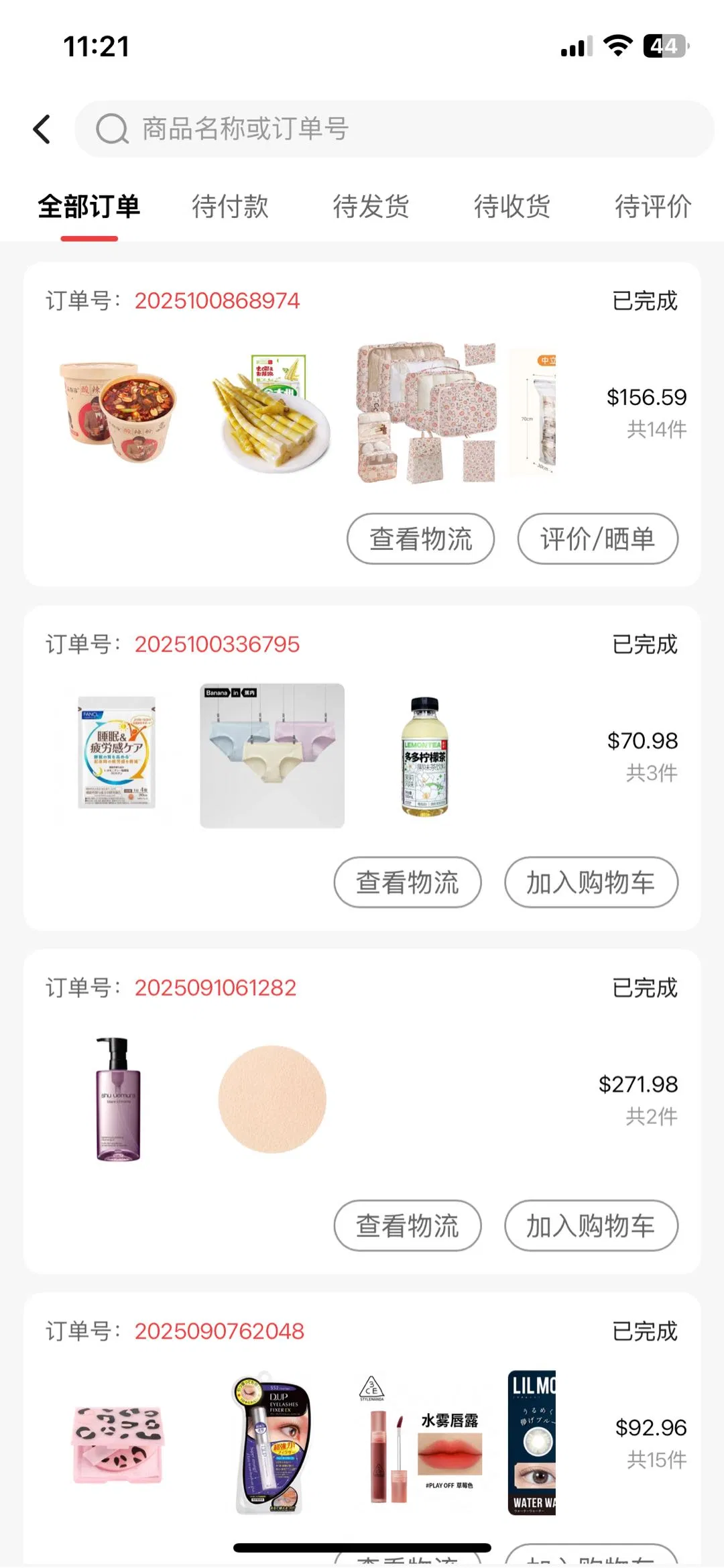Open order number 2025090762048
Image resolution: width=724 pixels, height=1568 pixels.
tap(219, 1331)
